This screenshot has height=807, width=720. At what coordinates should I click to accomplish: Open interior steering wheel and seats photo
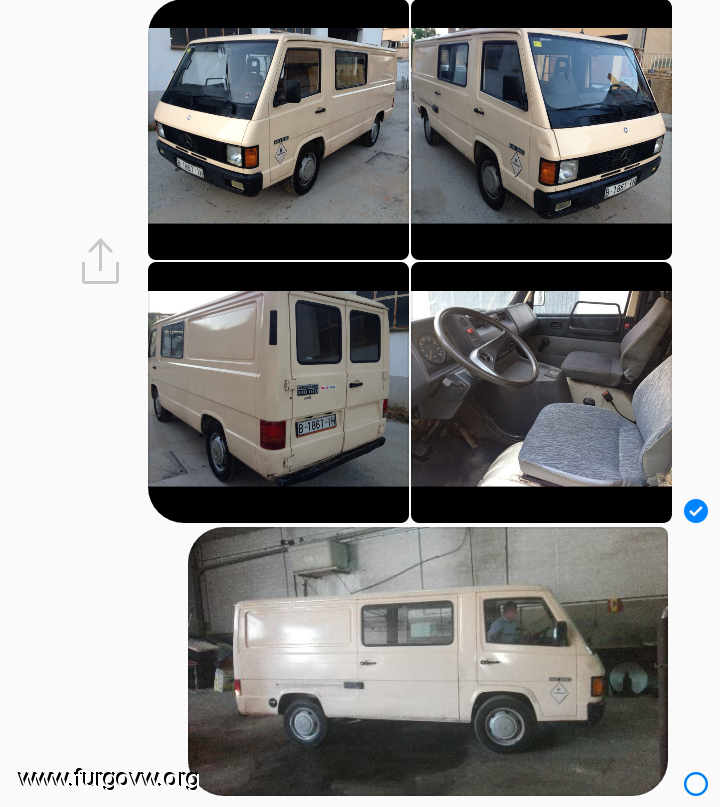point(541,388)
